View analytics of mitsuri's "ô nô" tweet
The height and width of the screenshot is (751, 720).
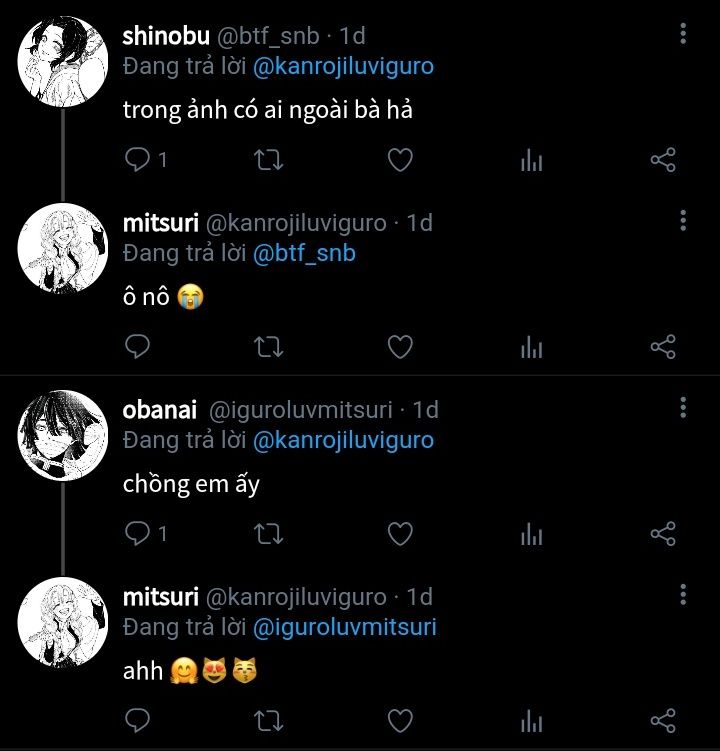tap(531, 347)
